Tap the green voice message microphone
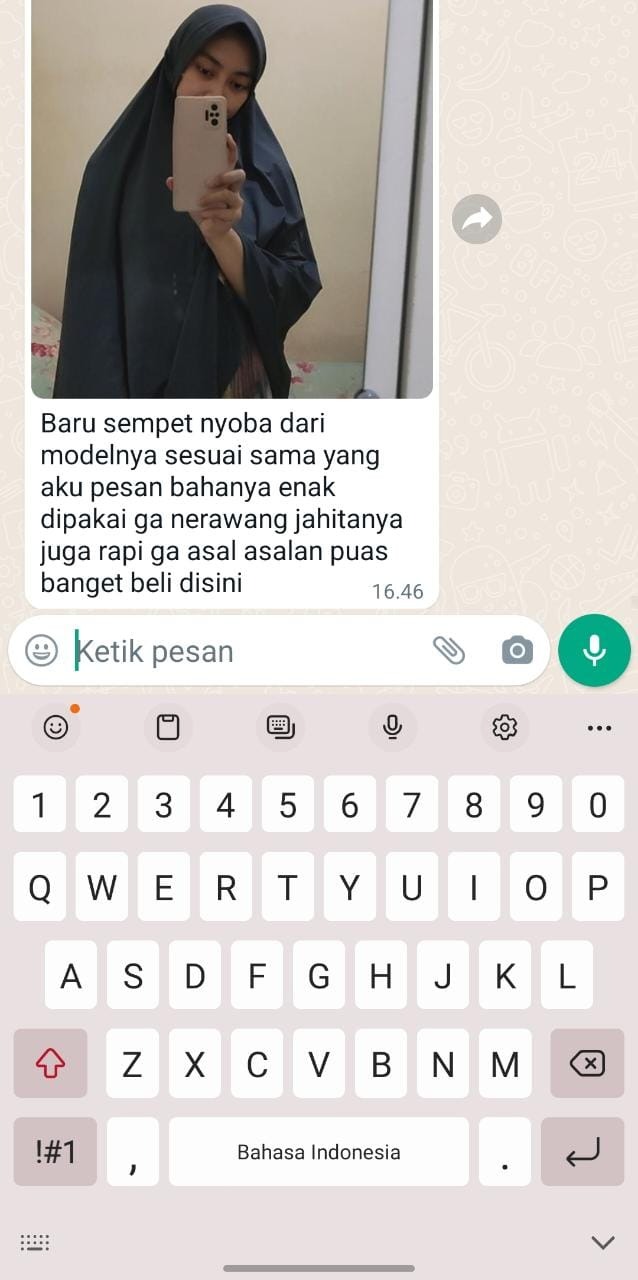 [x=594, y=651]
